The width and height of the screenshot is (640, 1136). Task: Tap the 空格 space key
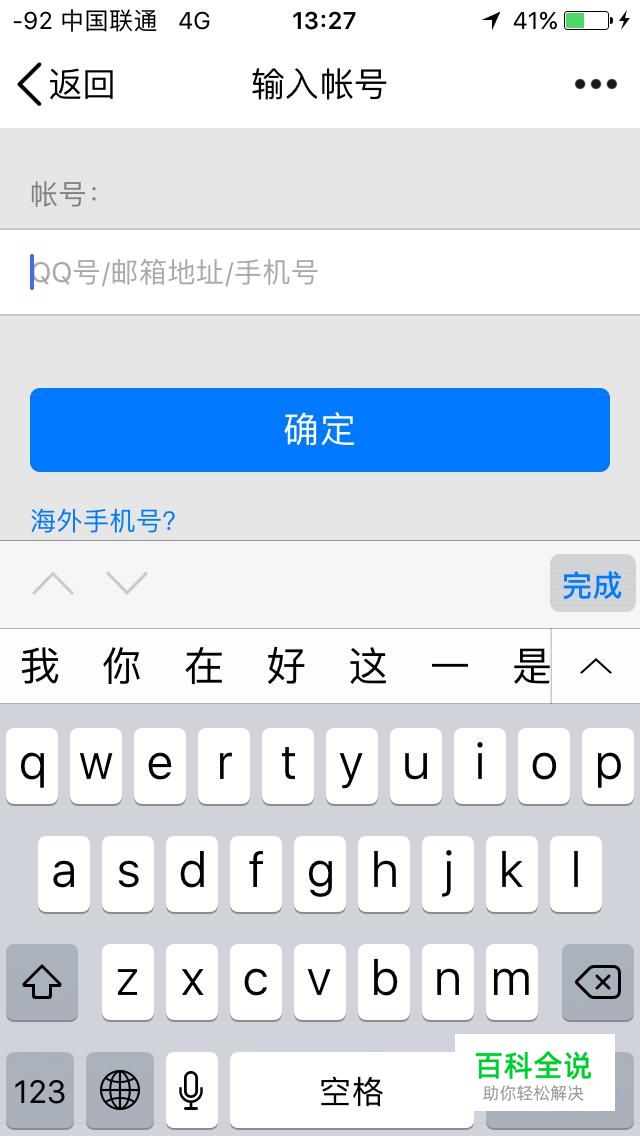350,1090
